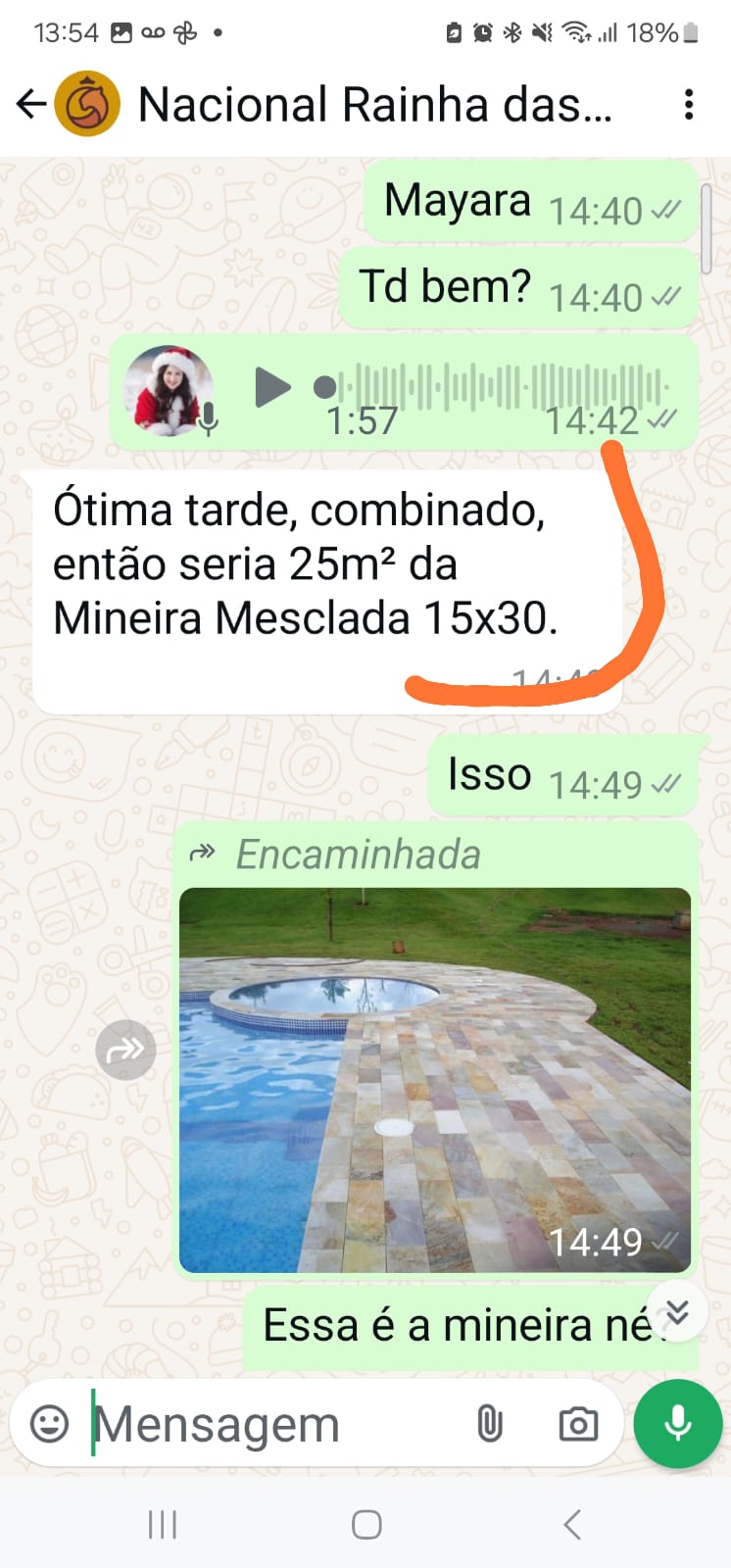Open the attachment paperclip icon
The height and width of the screenshot is (1568, 731).
[489, 1424]
